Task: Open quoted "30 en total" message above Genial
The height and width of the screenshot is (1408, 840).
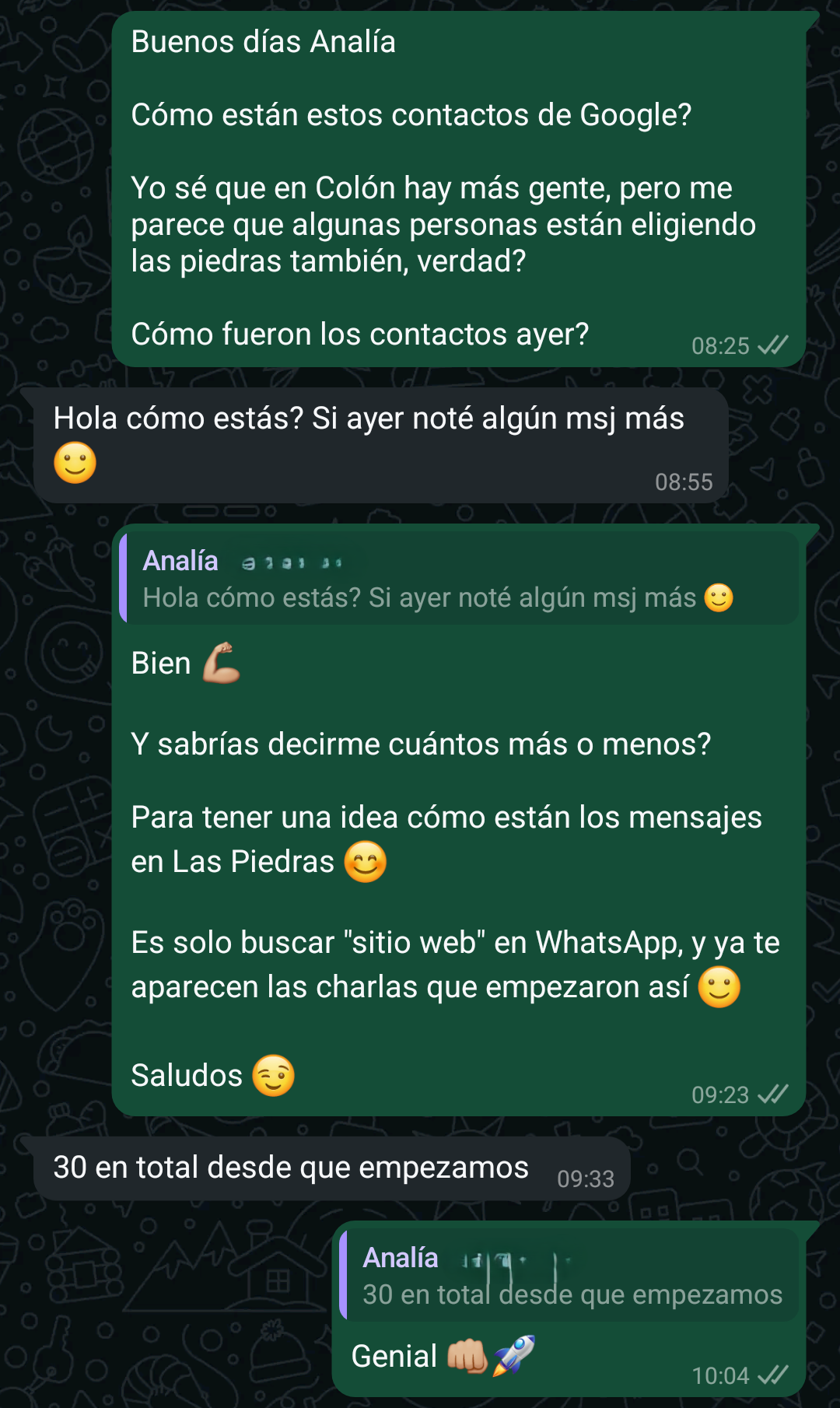Action: pos(569,1276)
